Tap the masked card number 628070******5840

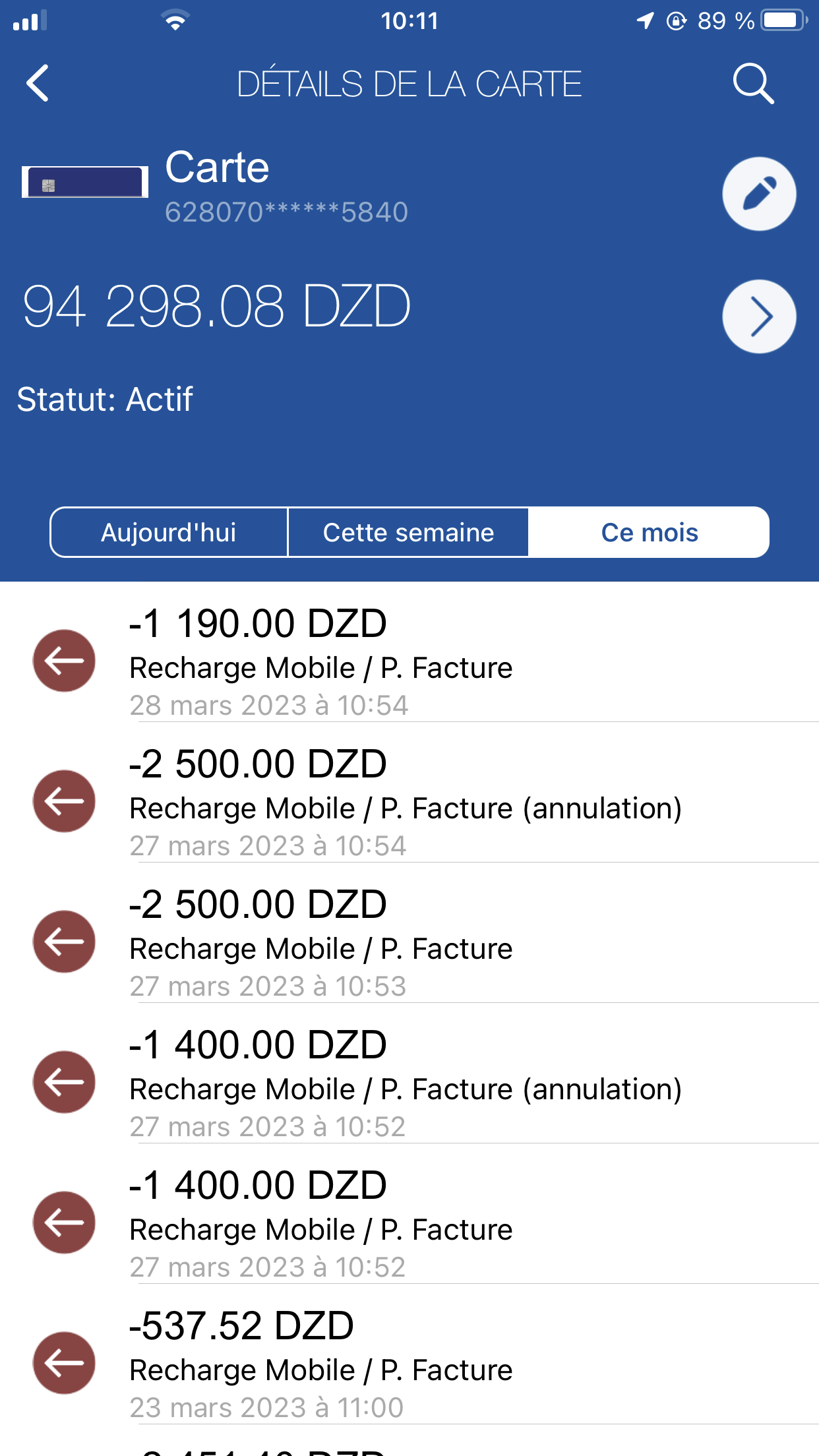286,212
